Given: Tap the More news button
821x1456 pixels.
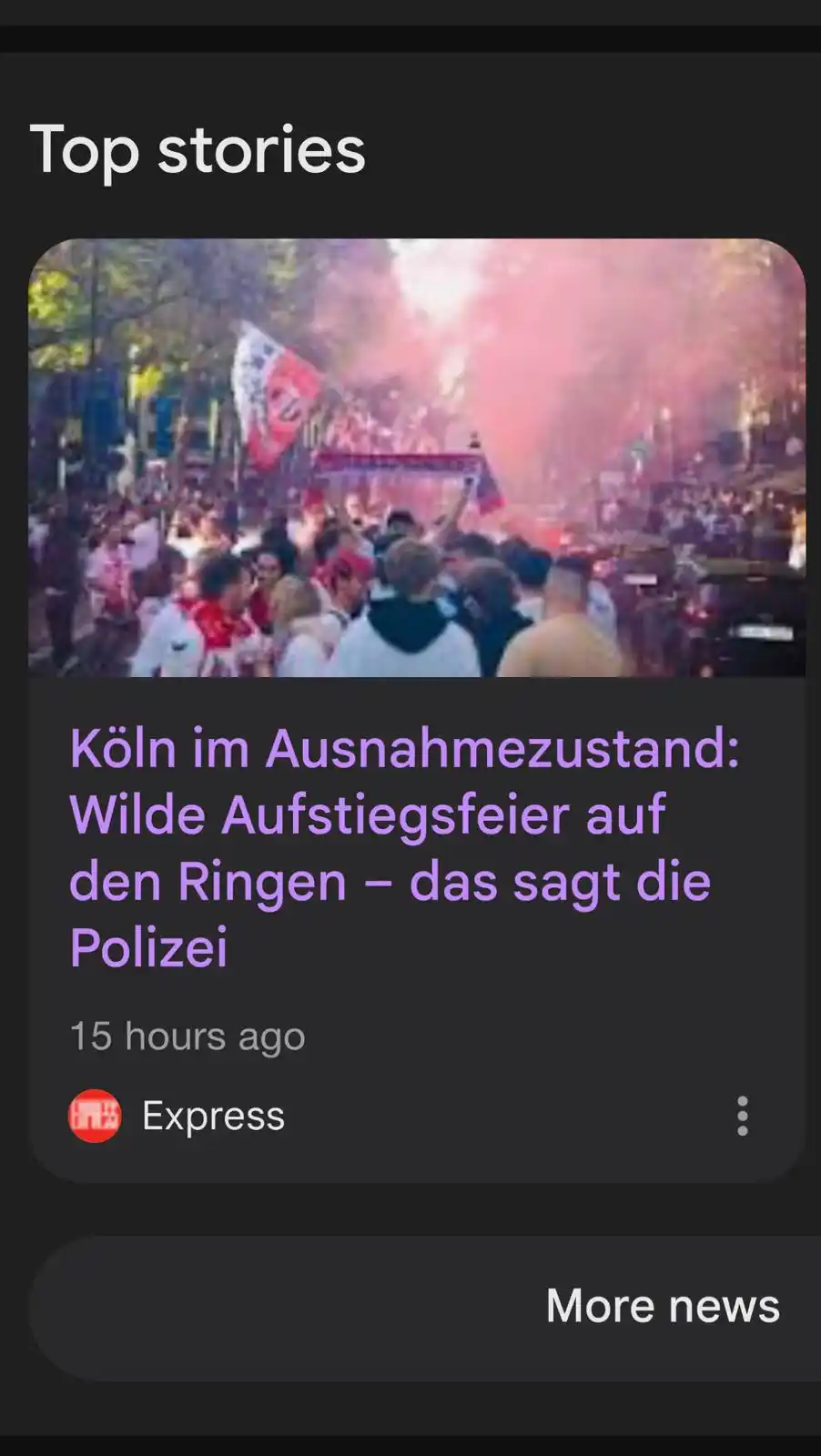Looking at the screenshot, I should 662,1307.
